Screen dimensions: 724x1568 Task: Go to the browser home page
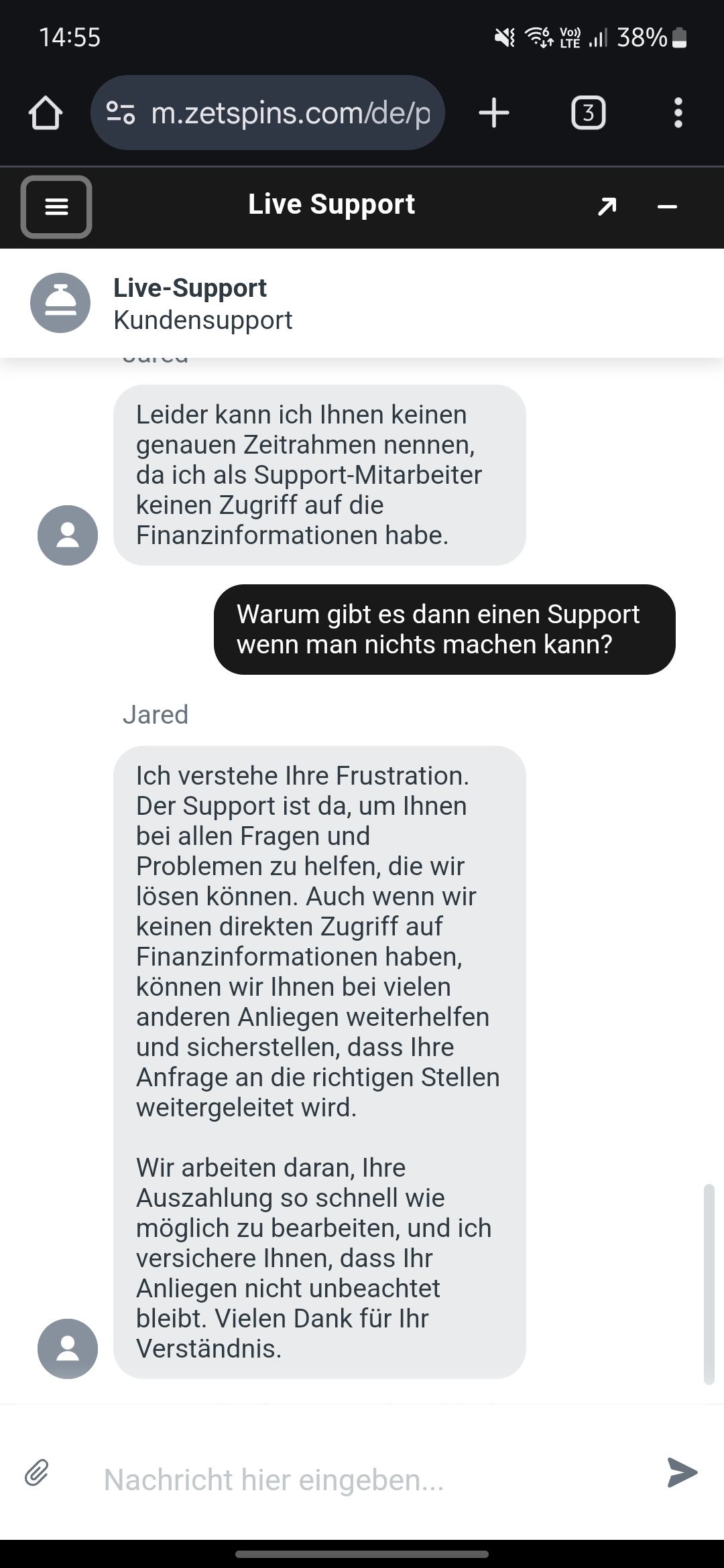(x=46, y=113)
